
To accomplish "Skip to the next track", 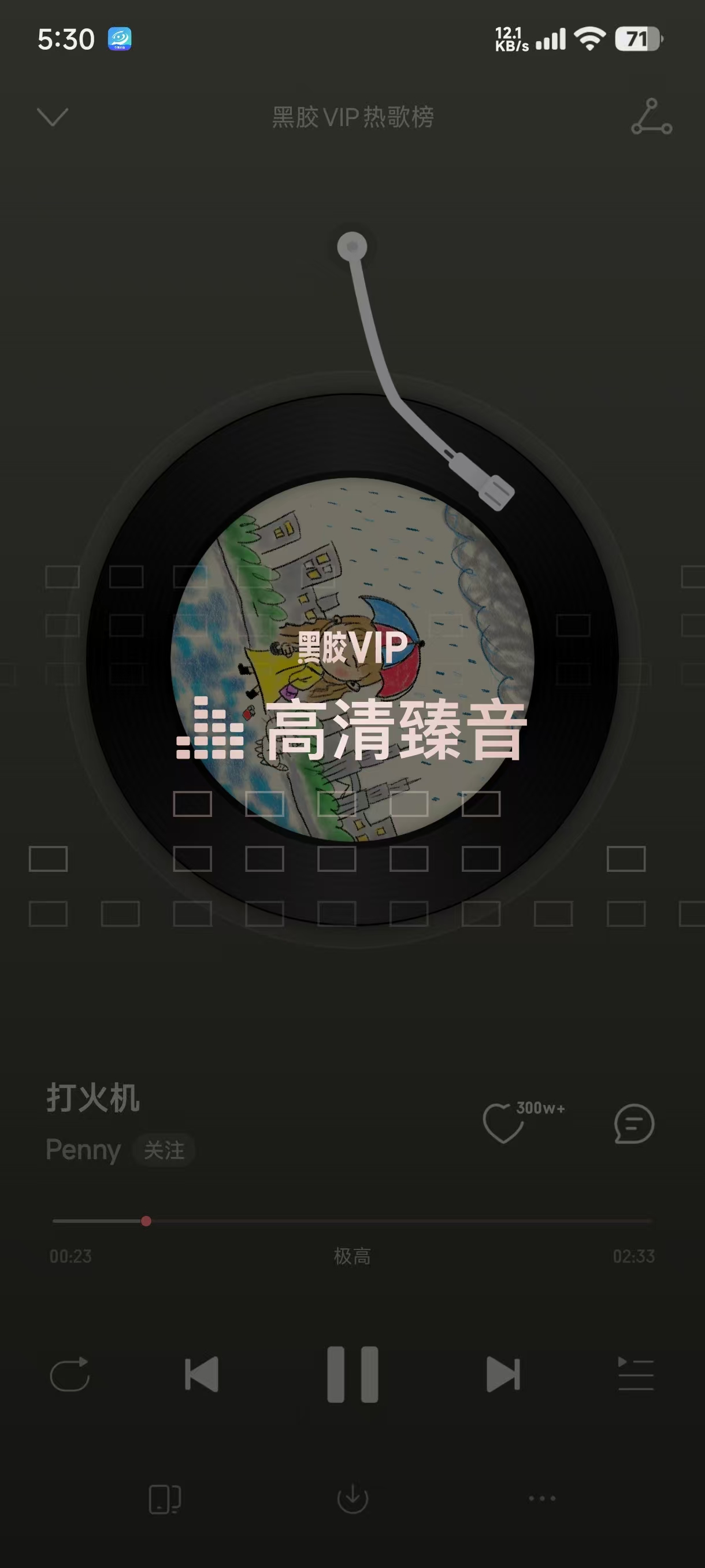I will click(x=503, y=1374).
